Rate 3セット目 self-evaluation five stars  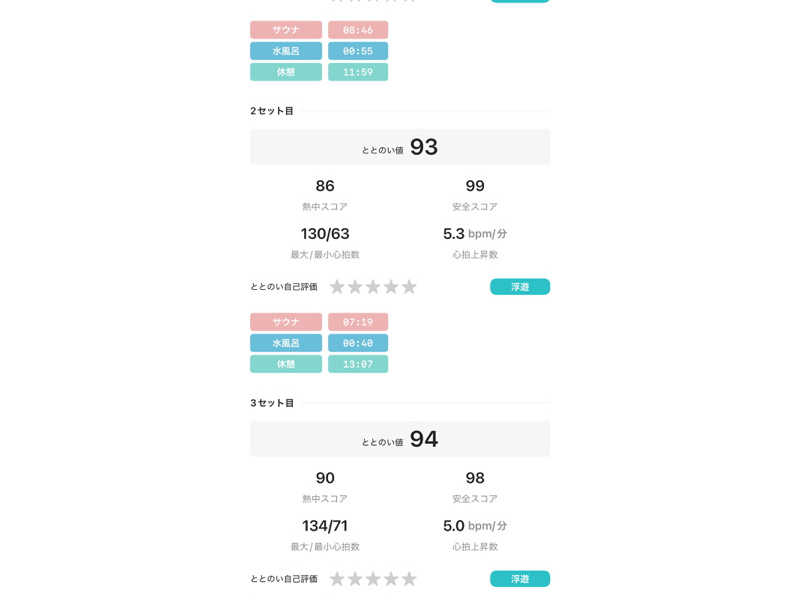[x=409, y=579]
